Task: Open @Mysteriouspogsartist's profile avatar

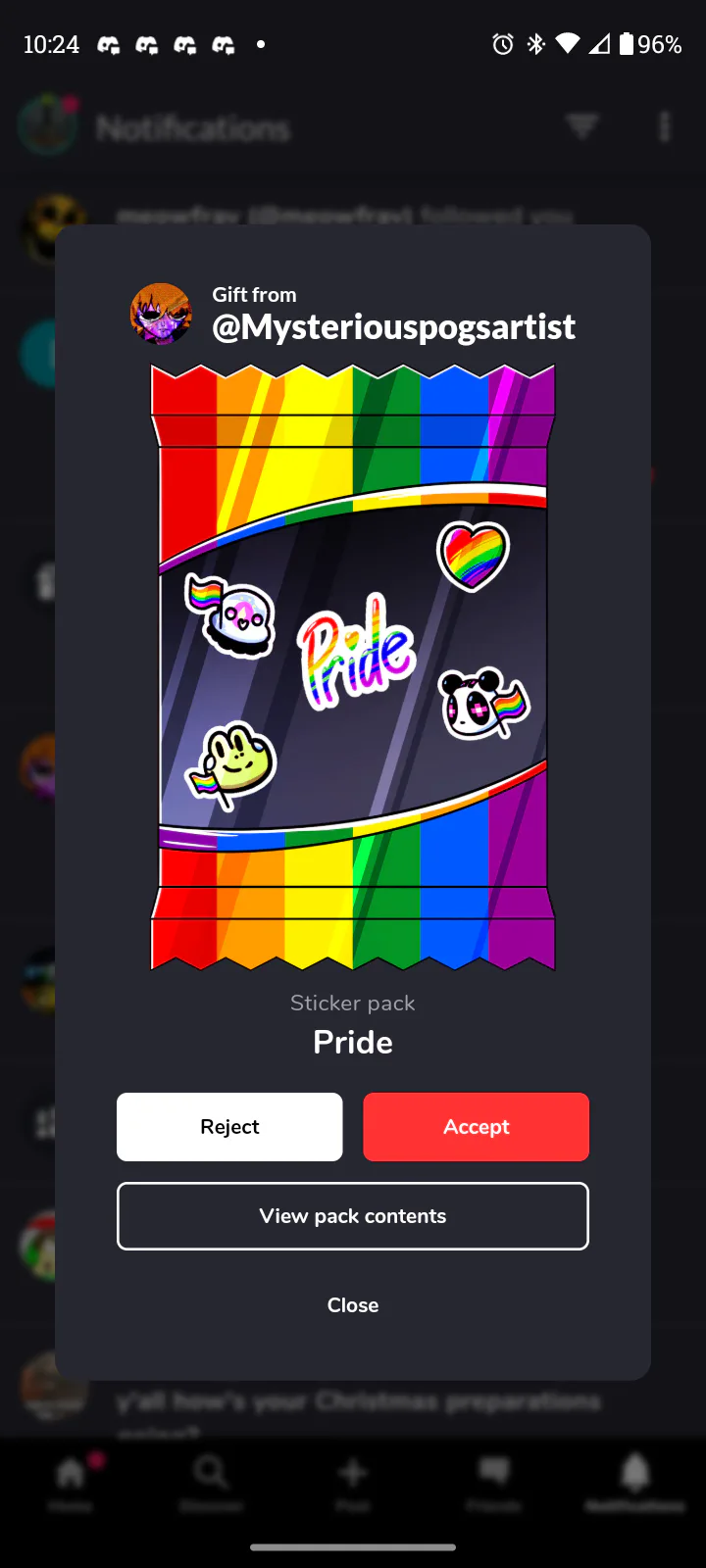Action: click(x=161, y=314)
